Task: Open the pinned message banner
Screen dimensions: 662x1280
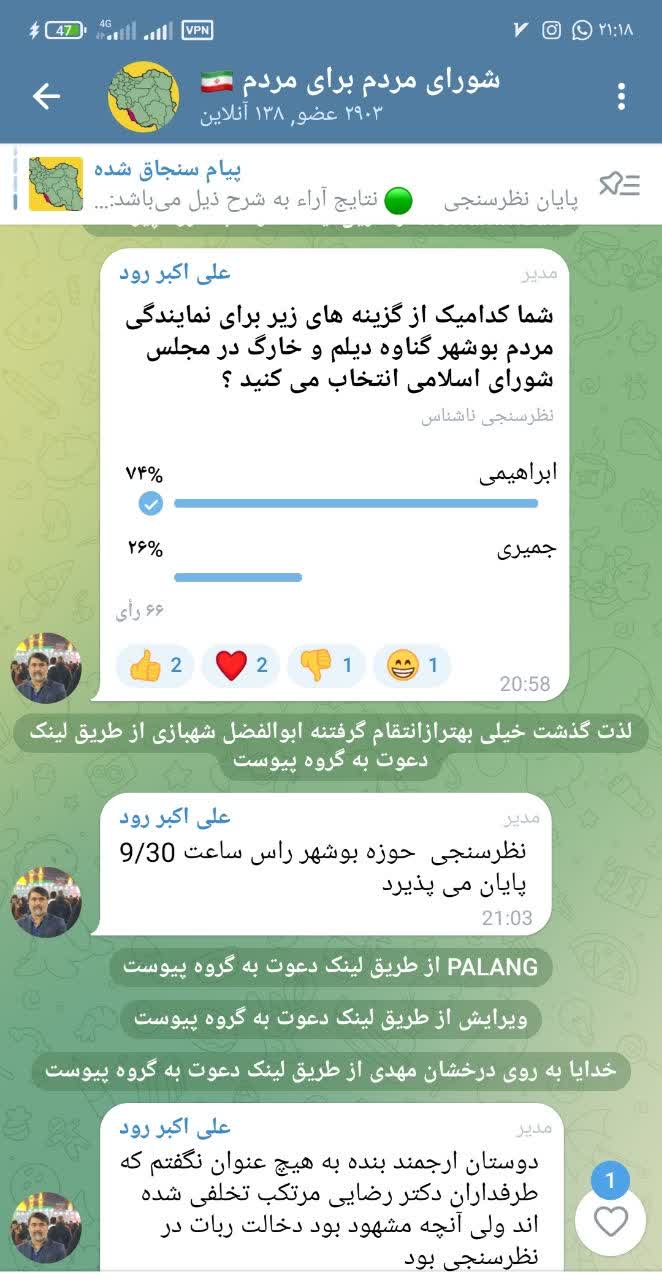Action: tap(300, 184)
